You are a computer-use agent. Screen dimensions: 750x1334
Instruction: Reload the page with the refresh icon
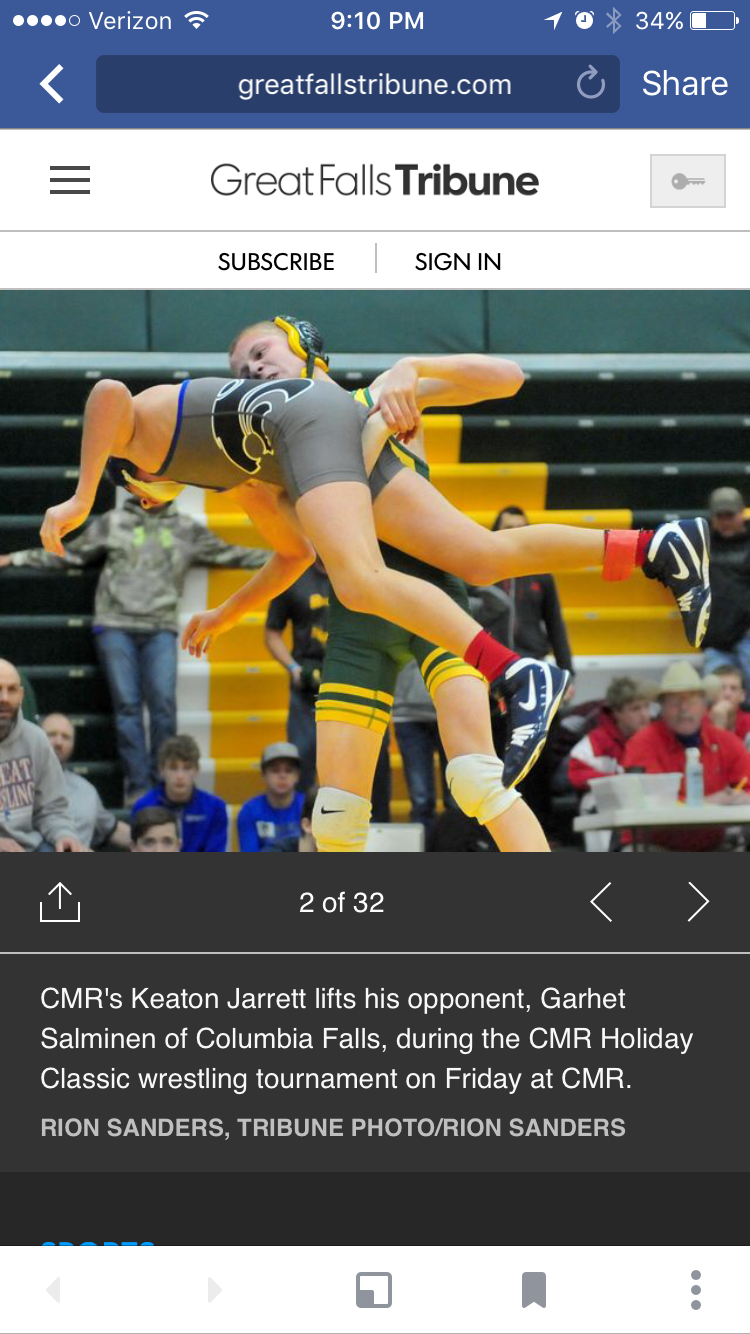(591, 84)
